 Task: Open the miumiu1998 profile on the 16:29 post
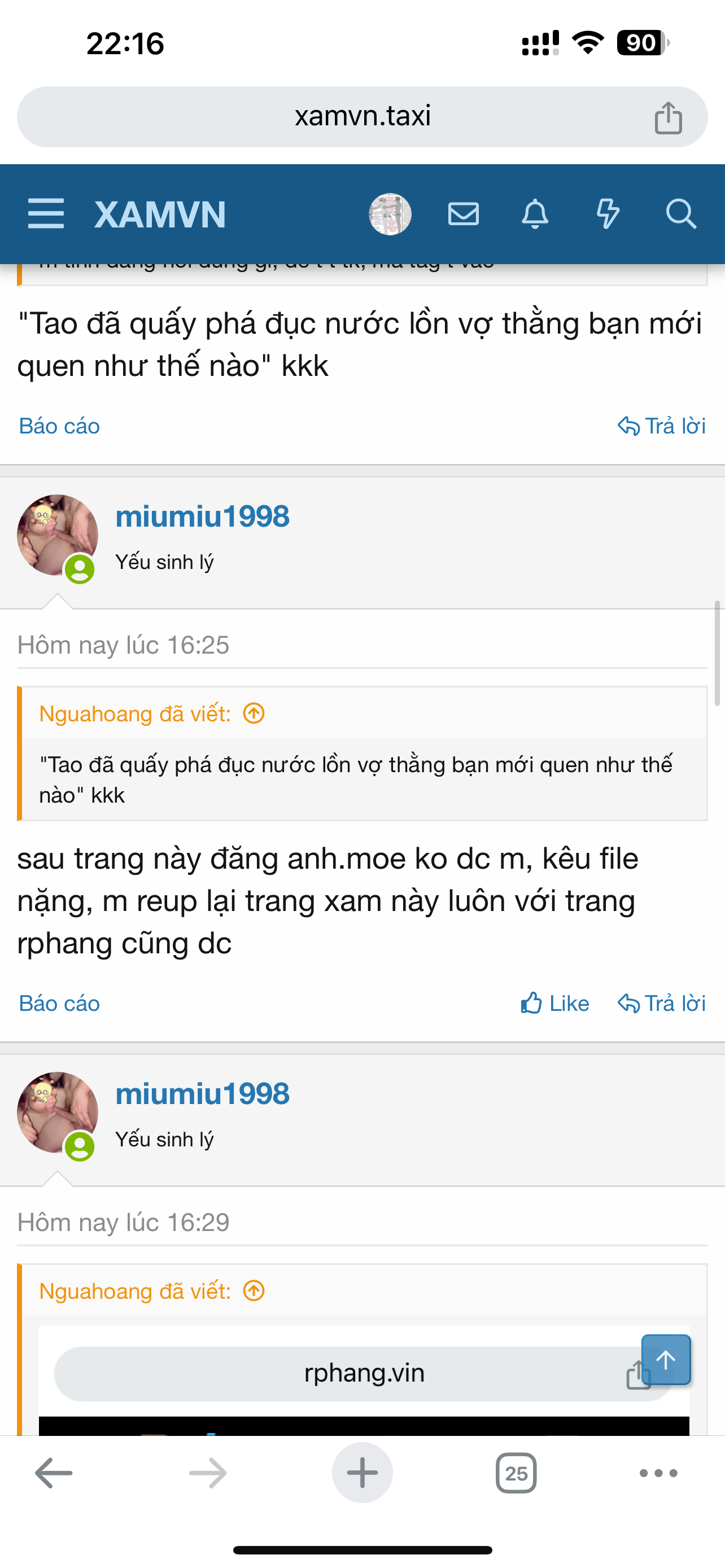pyautogui.click(x=202, y=1094)
